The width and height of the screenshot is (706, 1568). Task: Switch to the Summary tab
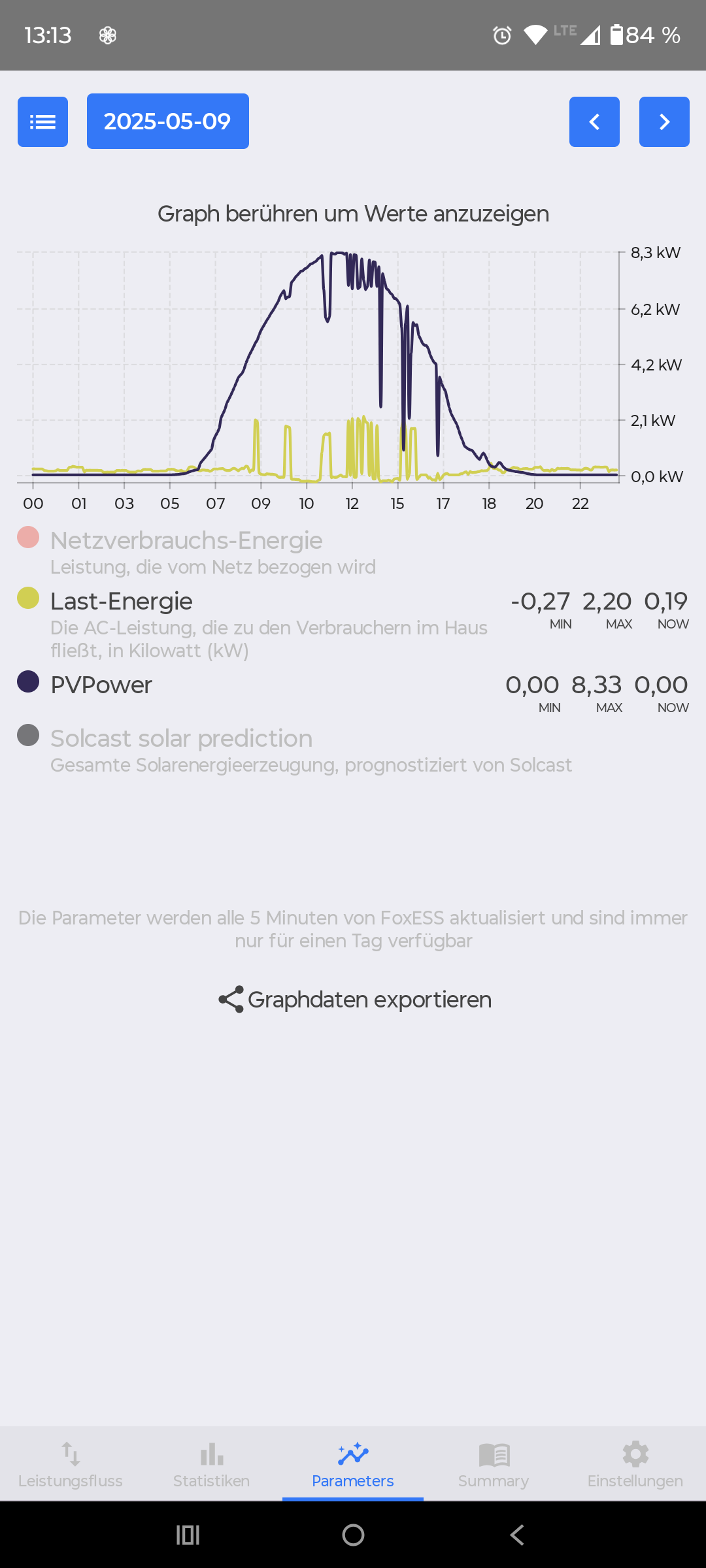[x=494, y=1465]
